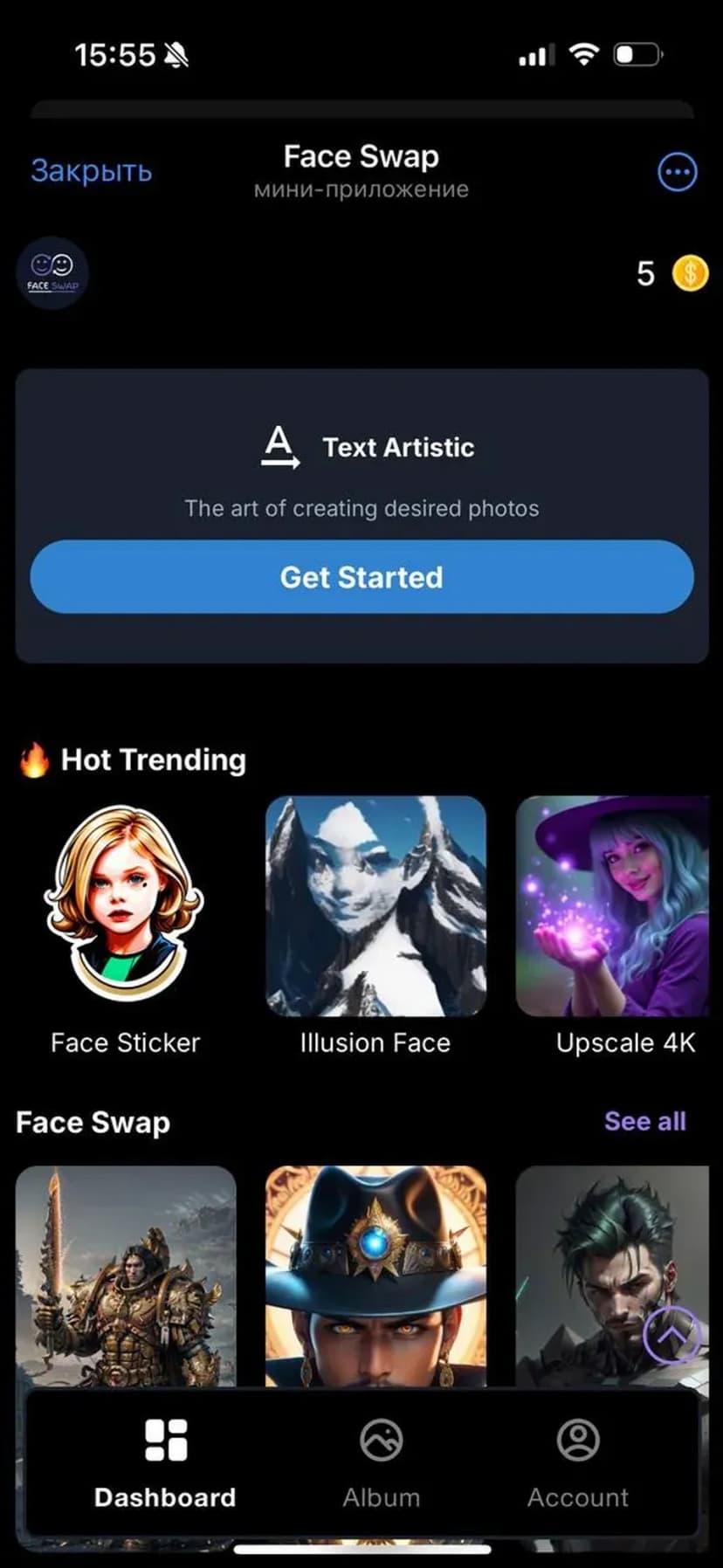This screenshot has height=1568, width=723.
Task: Open the Illusion Face tool
Action: (x=375, y=908)
